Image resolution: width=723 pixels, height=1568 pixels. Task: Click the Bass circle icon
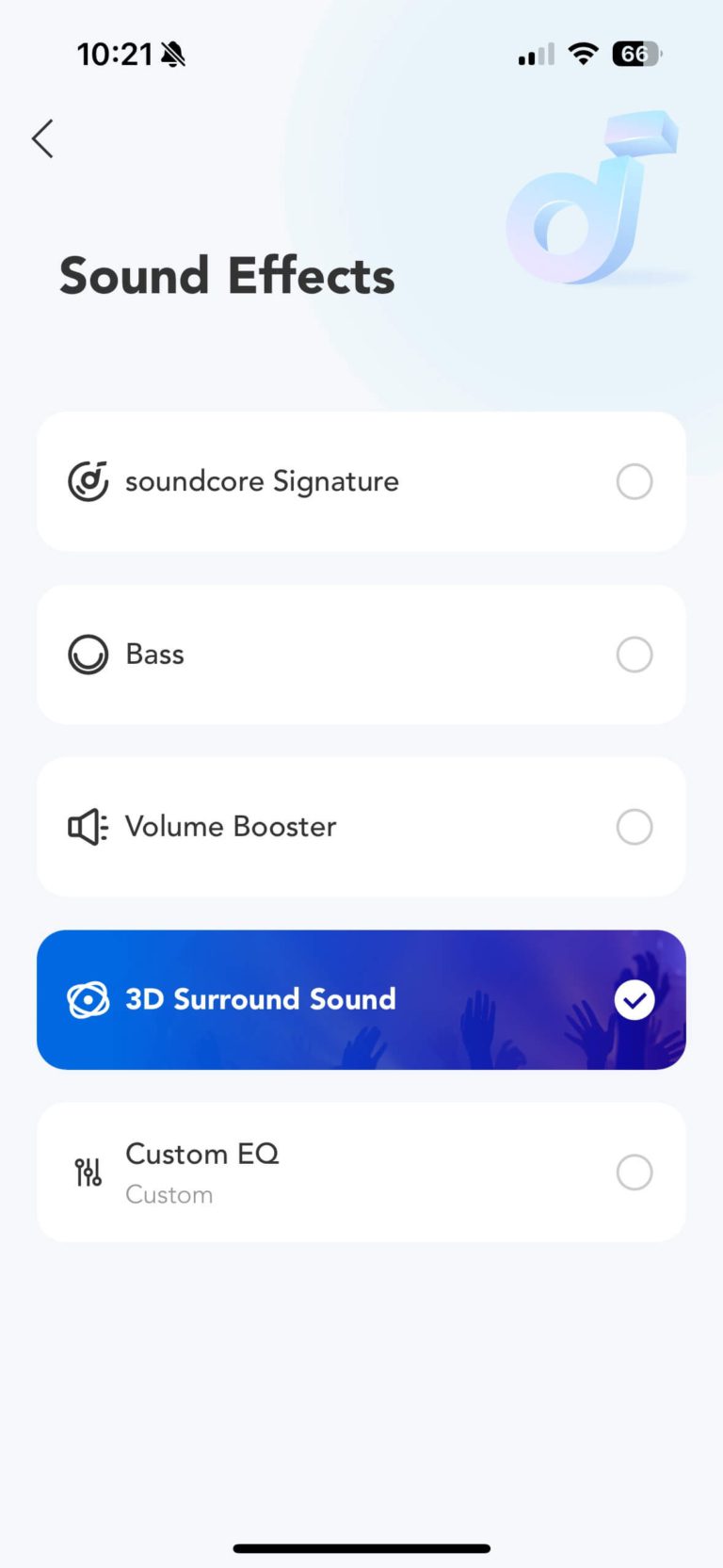tap(88, 654)
